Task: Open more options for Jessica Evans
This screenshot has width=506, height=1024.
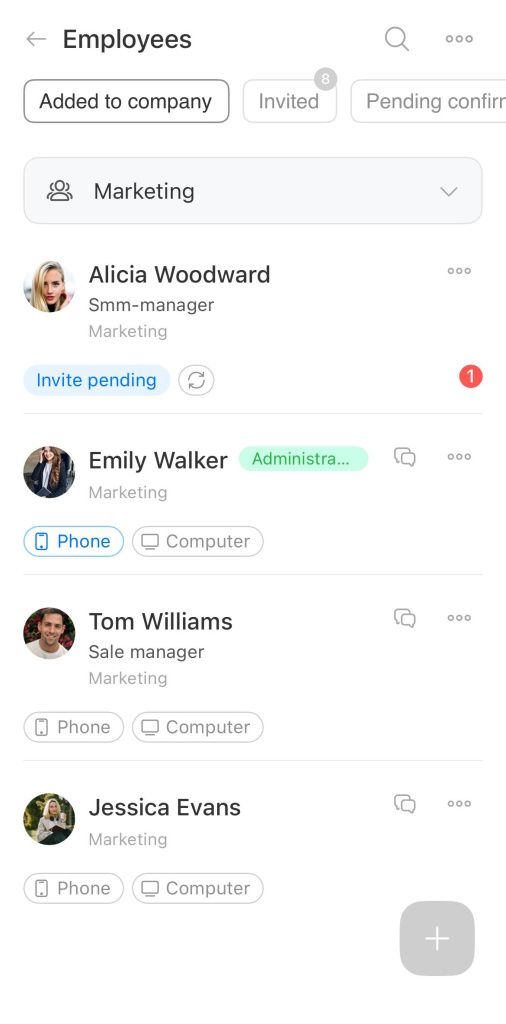Action: [x=459, y=803]
